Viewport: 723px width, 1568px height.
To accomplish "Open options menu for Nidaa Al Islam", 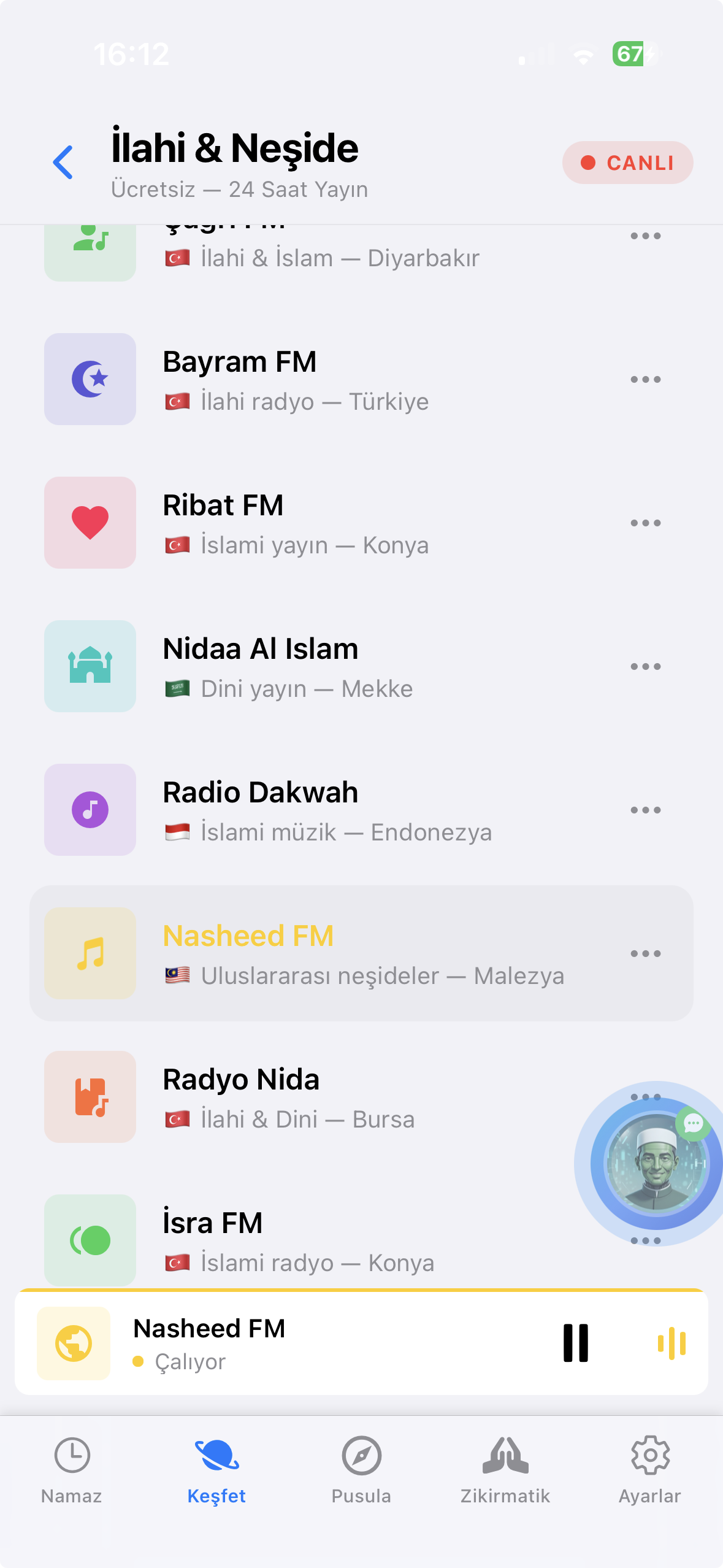I will pos(646,666).
